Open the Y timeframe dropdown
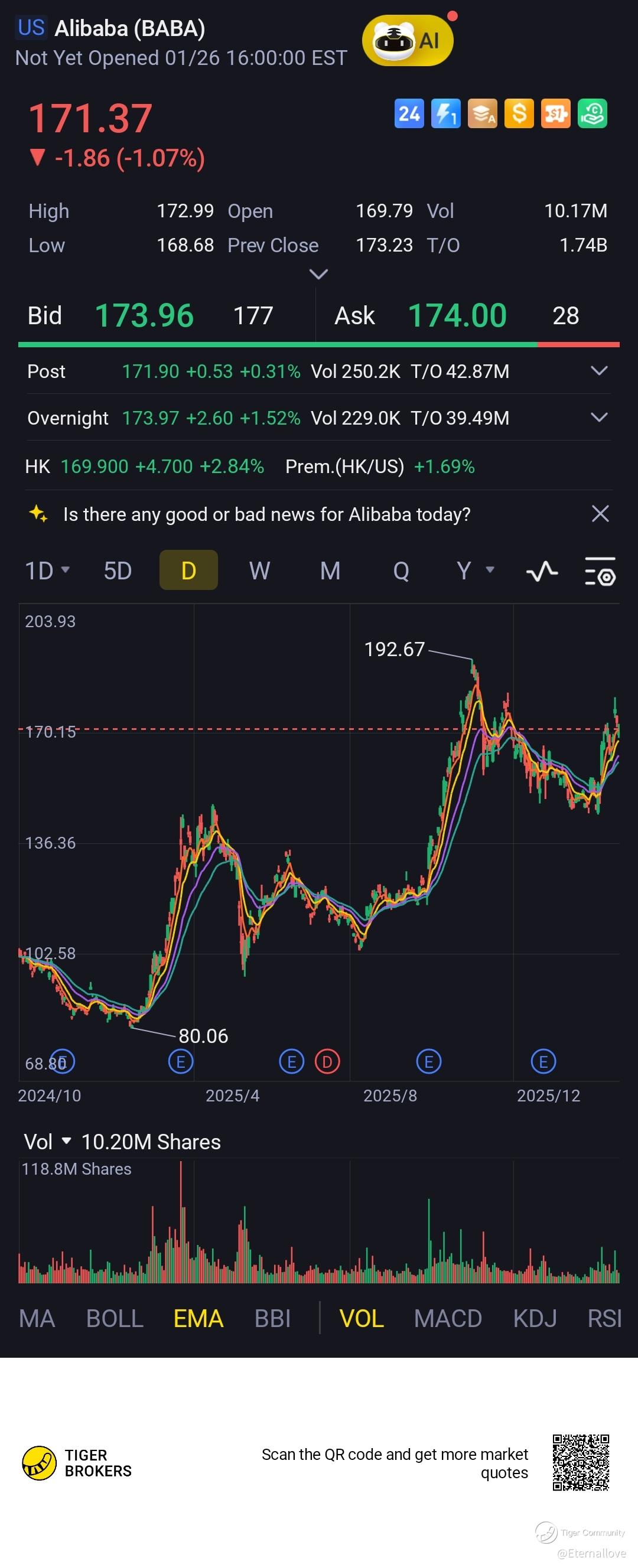The width and height of the screenshot is (638, 1568). click(475, 571)
